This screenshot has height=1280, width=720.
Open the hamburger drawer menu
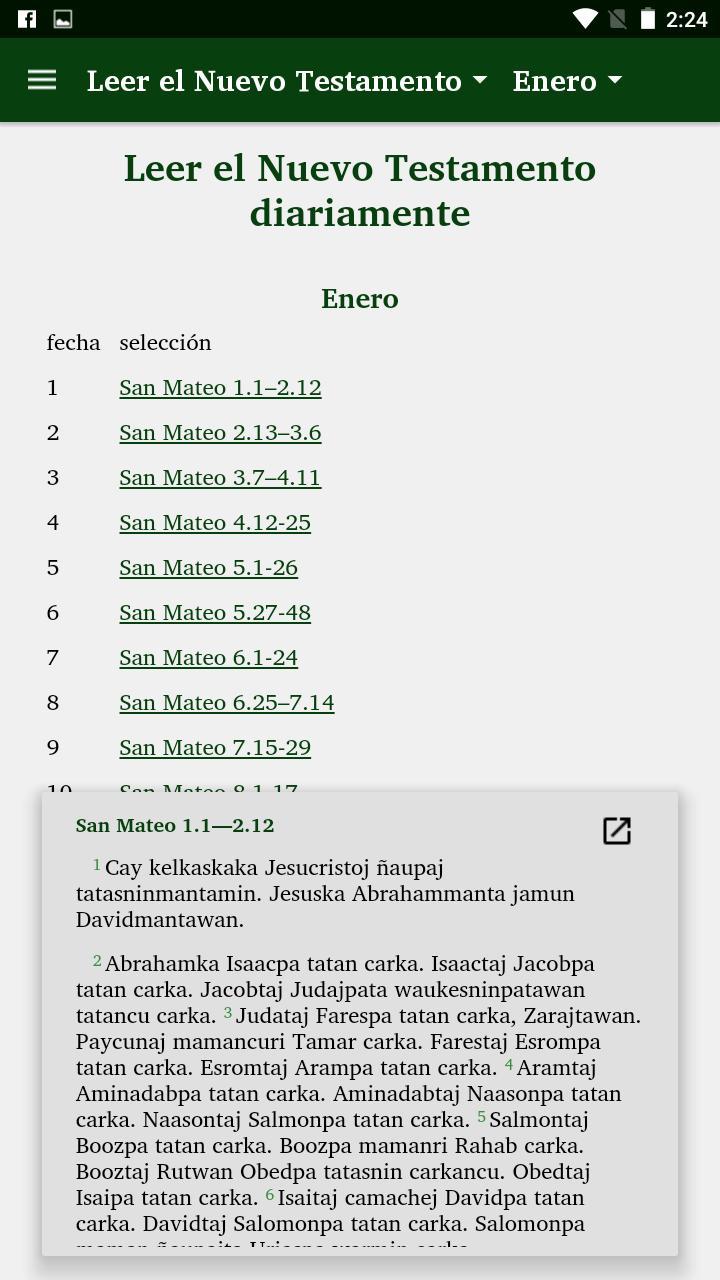coord(41,80)
